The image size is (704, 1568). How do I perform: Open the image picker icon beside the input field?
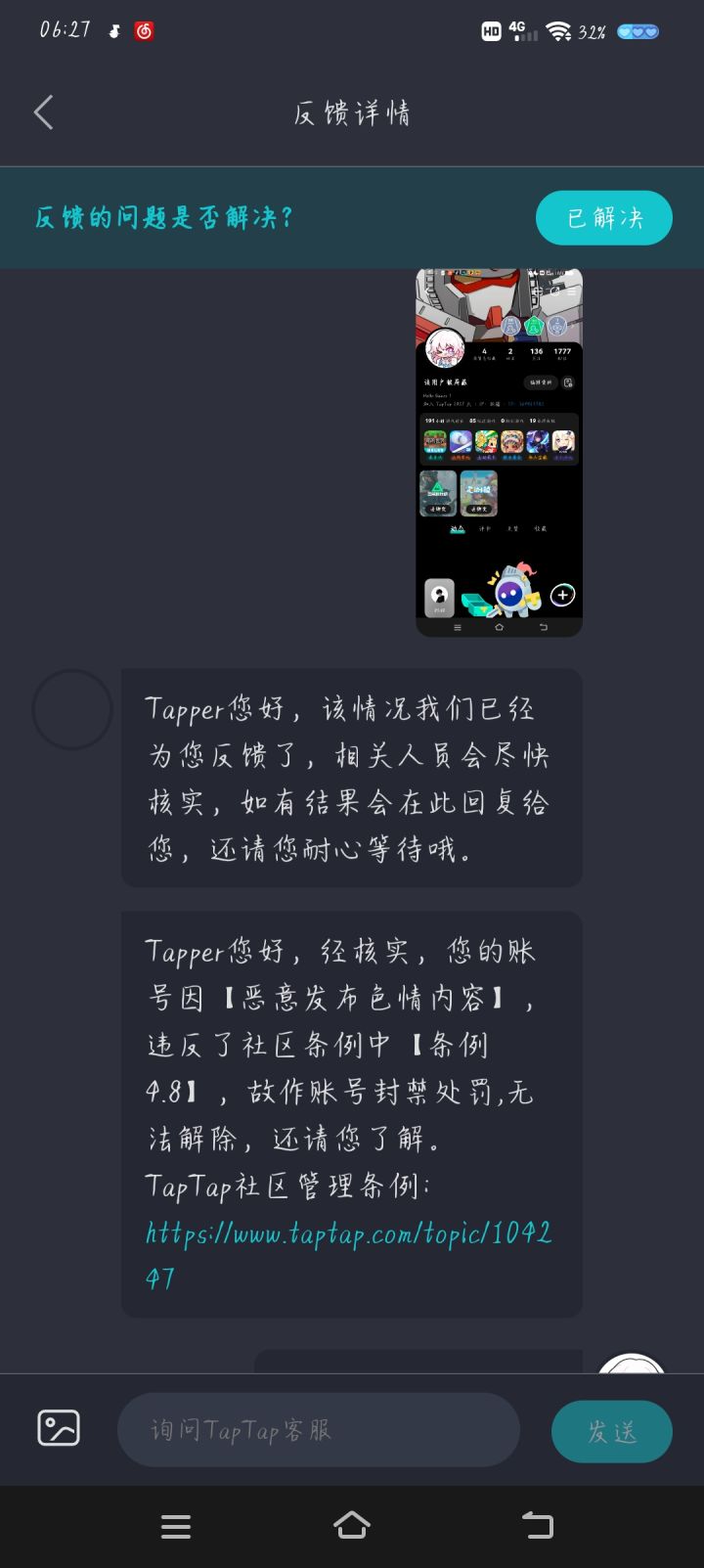point(58,1428)
